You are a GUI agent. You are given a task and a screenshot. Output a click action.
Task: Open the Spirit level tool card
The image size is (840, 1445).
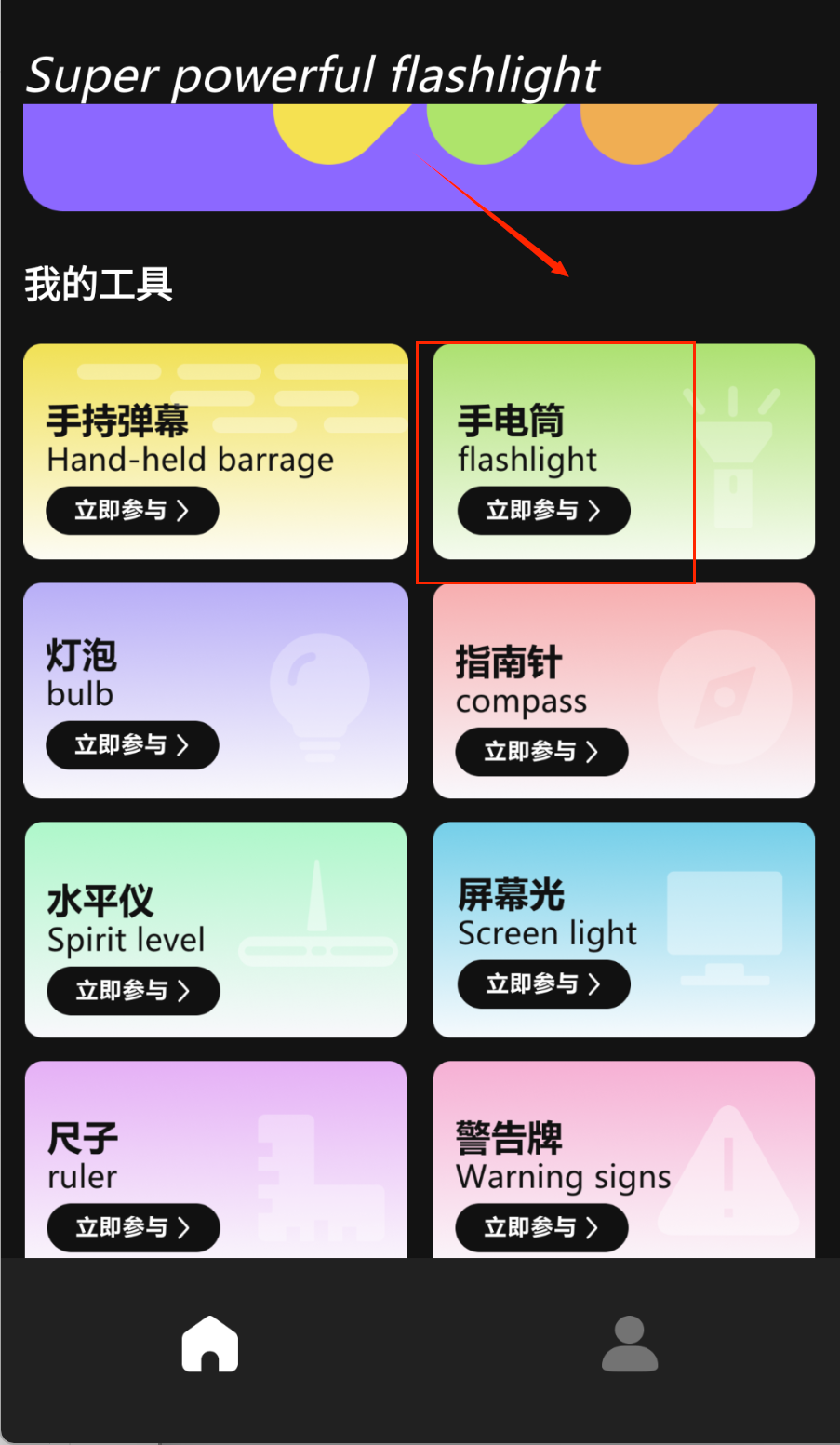215,929
